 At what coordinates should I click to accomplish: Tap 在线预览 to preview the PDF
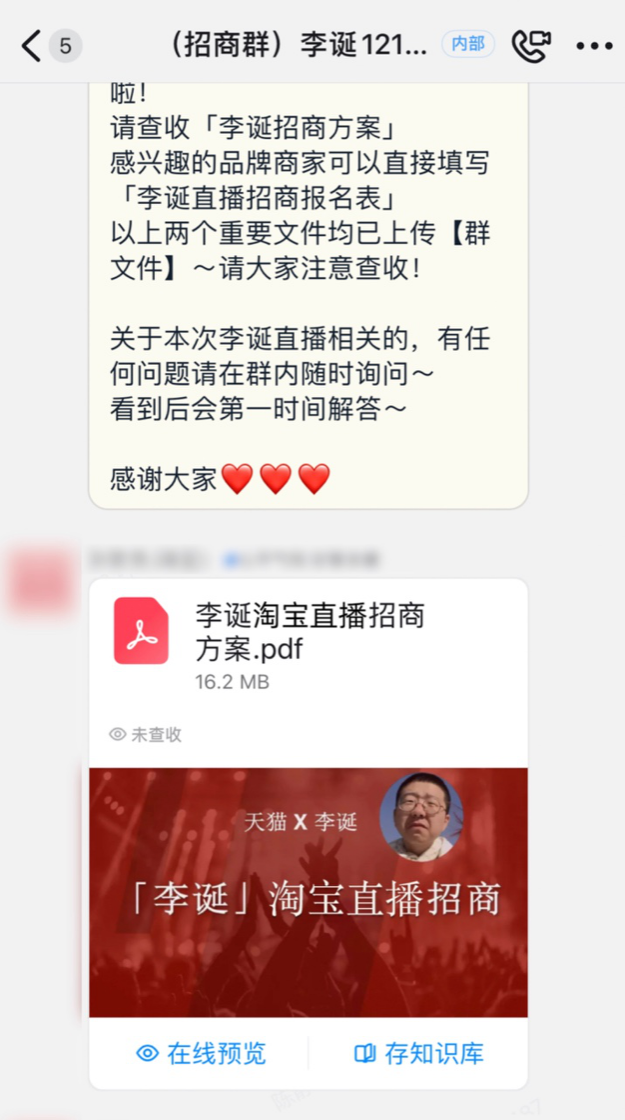[202, 1053]
